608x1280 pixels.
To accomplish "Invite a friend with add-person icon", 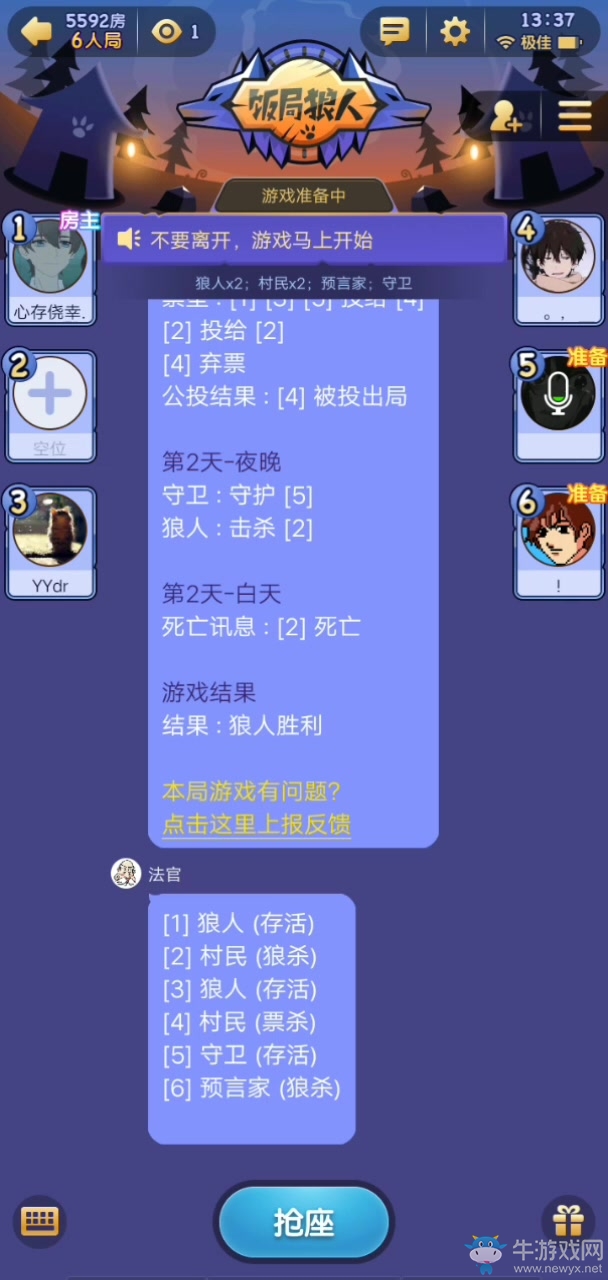I will click(x=505, y=118).
